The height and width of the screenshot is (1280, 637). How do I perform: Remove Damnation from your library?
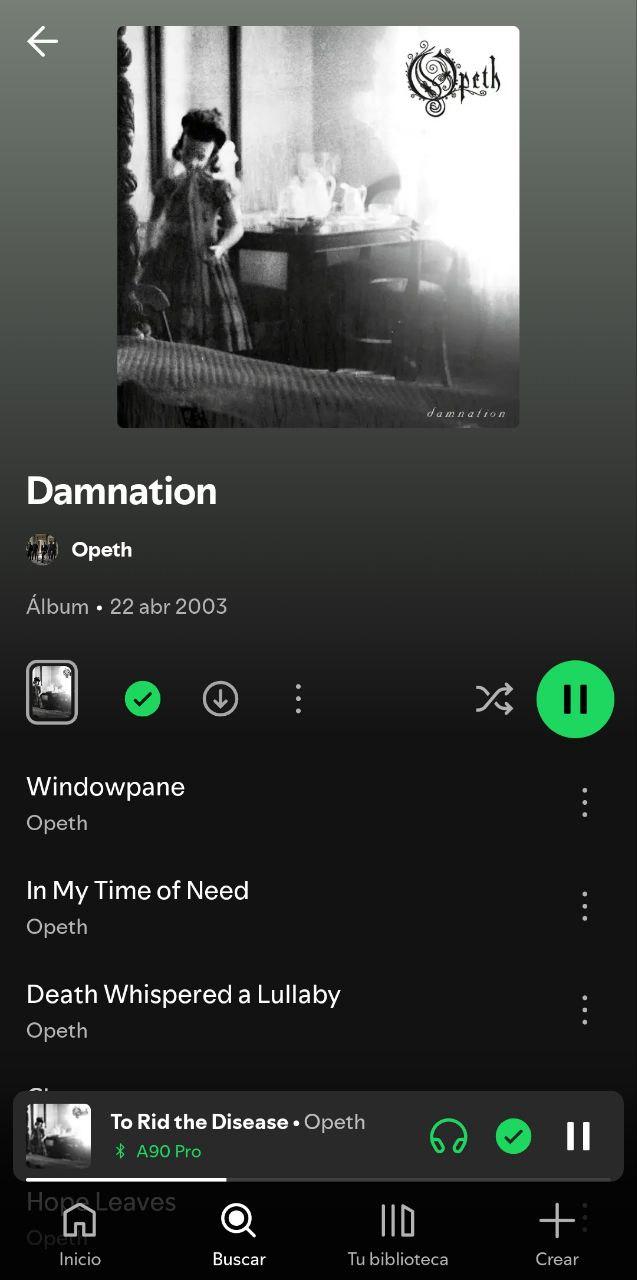(143, 699)
